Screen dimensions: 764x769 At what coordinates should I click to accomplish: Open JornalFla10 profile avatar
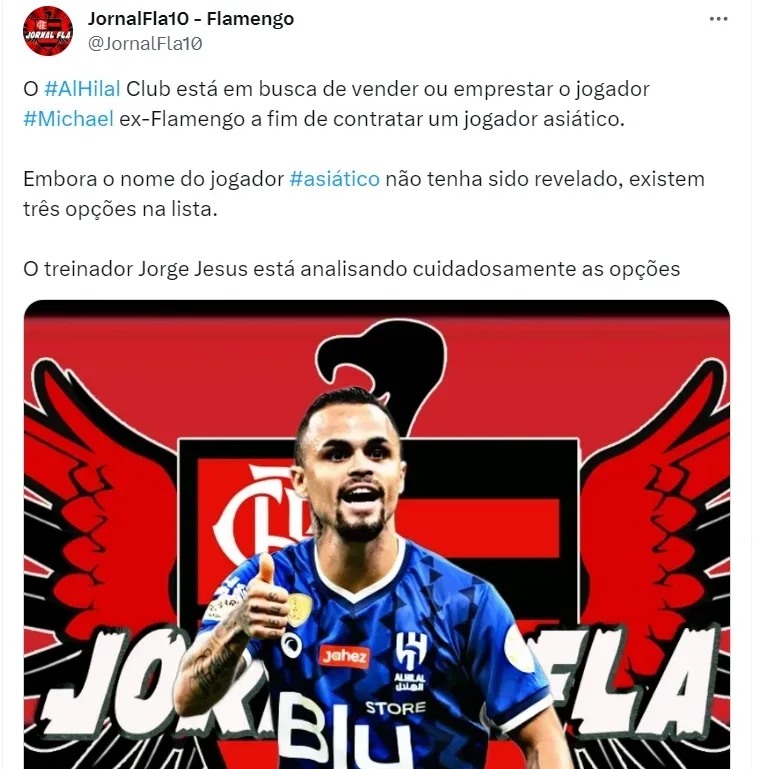[x=48, y=31]
